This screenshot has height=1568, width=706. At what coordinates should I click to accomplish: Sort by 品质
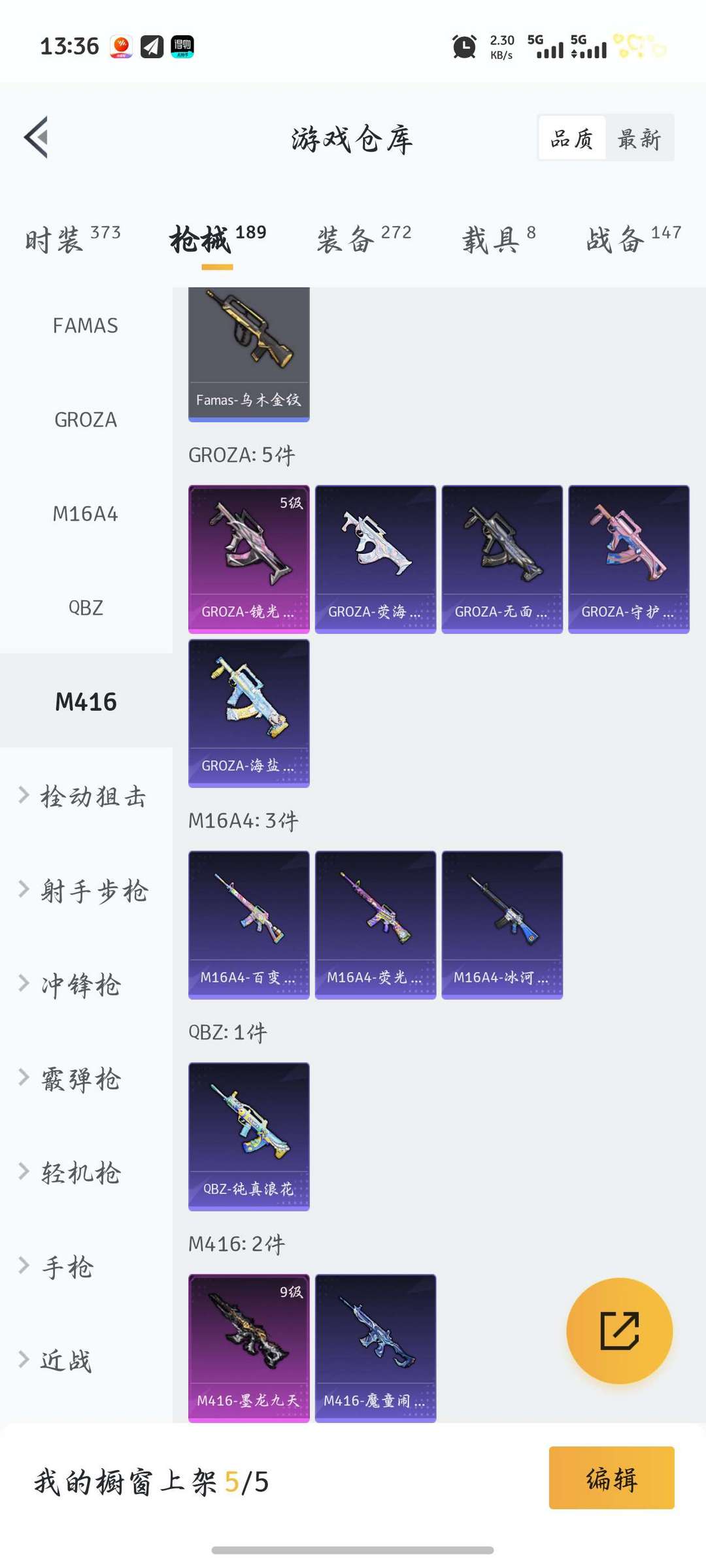point(572,139)
